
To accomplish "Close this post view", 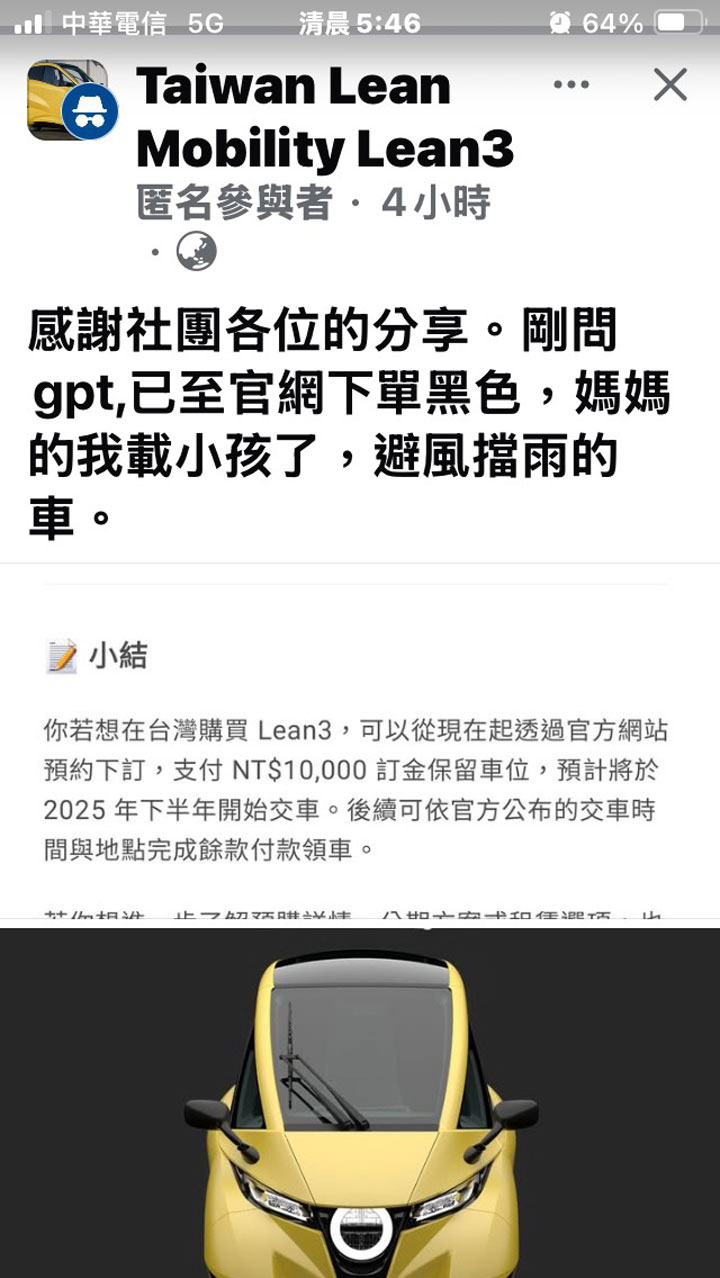I will coord(670,85).
